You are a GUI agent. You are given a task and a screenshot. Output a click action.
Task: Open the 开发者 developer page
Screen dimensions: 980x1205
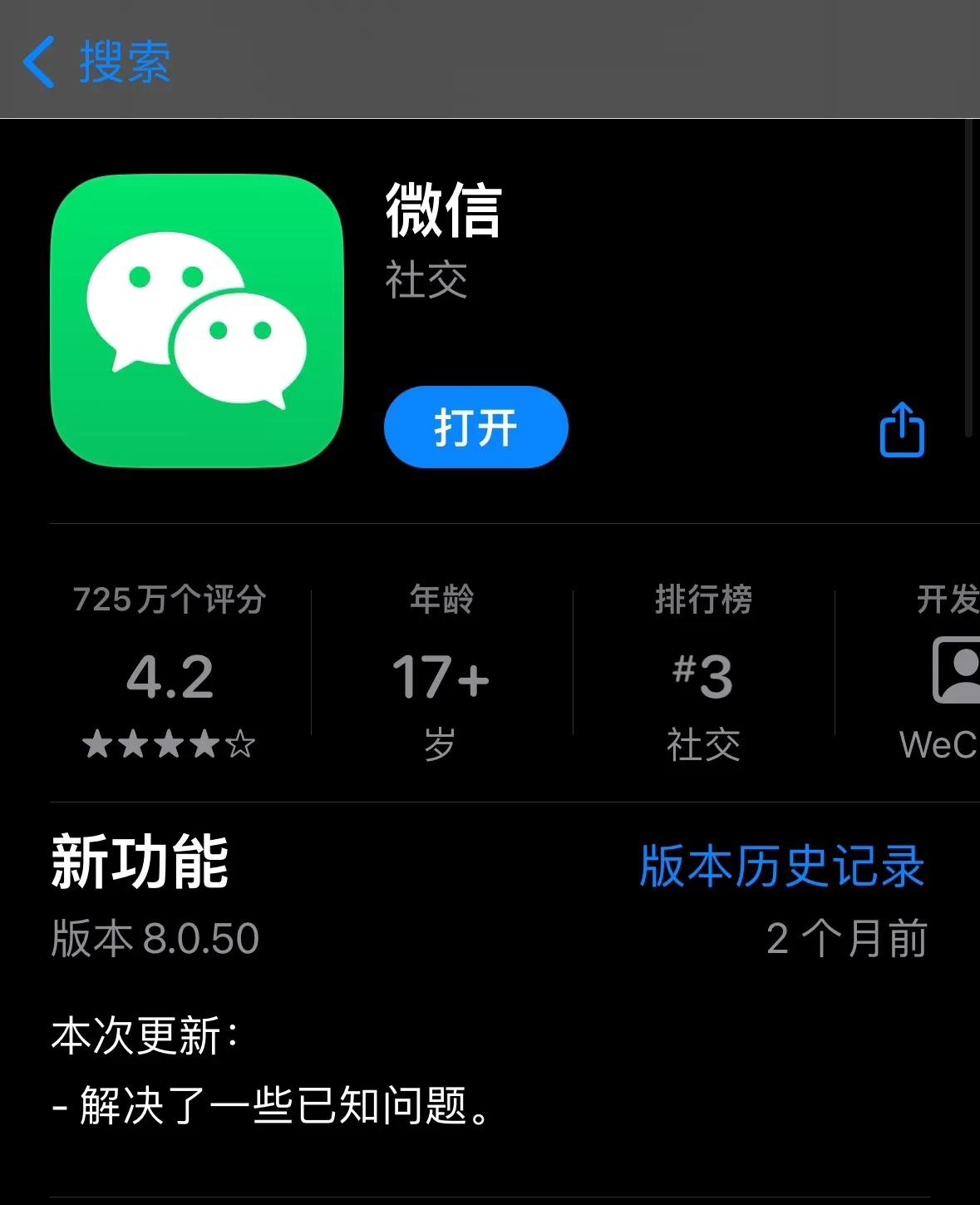click(x=948, y=672)
